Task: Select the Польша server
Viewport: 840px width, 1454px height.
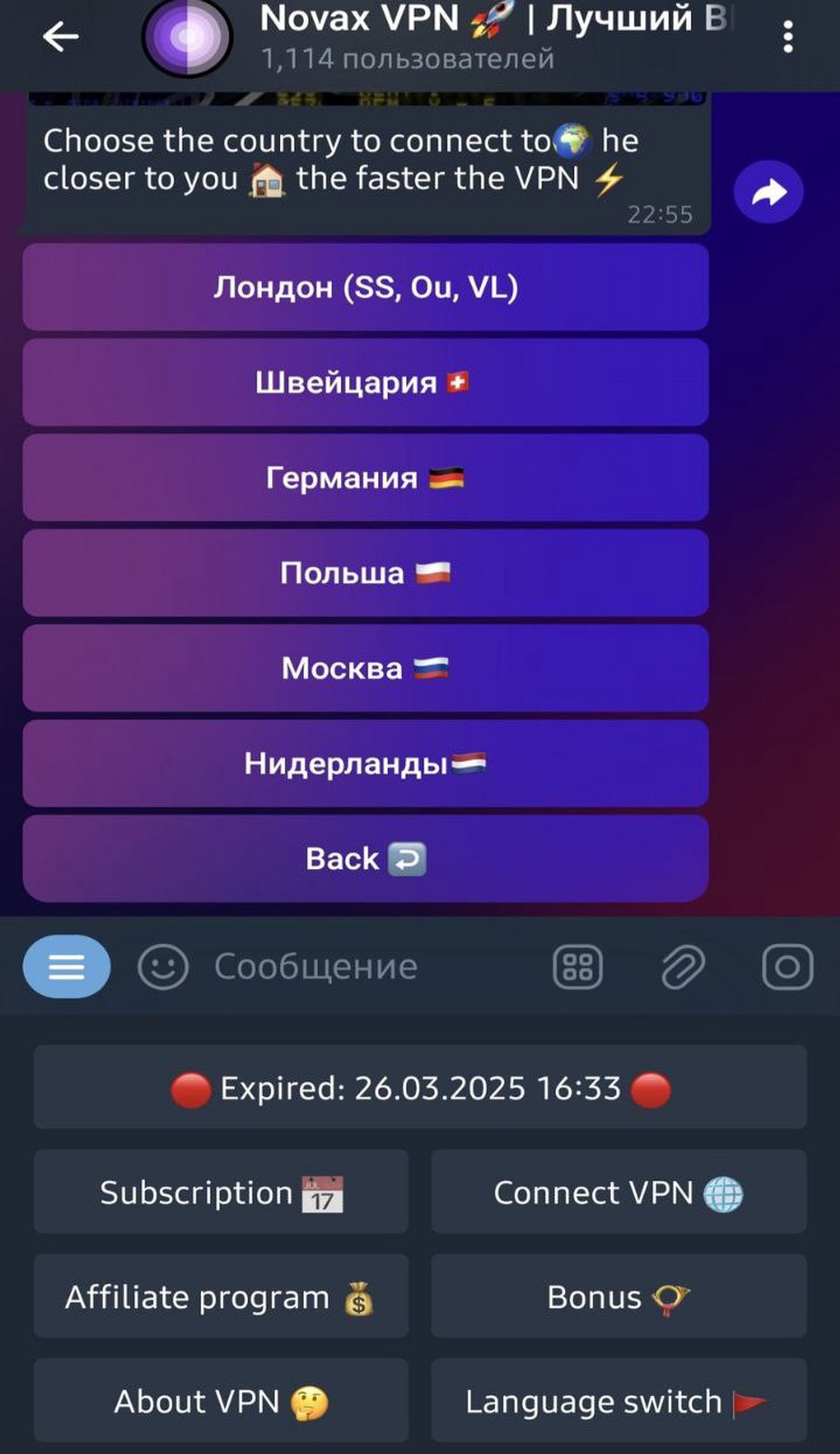Action: tap(364, 573)
